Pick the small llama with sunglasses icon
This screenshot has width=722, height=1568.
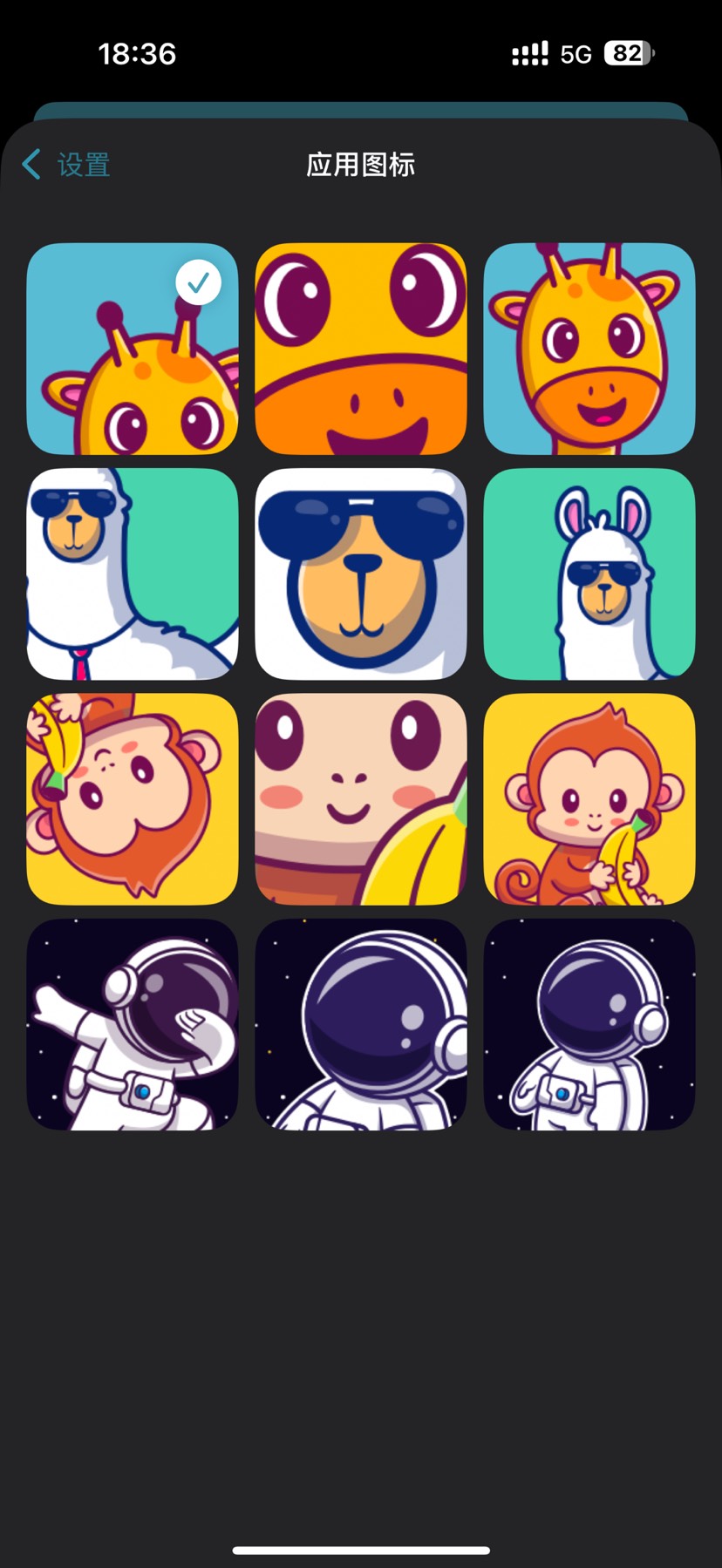point(589,574)
